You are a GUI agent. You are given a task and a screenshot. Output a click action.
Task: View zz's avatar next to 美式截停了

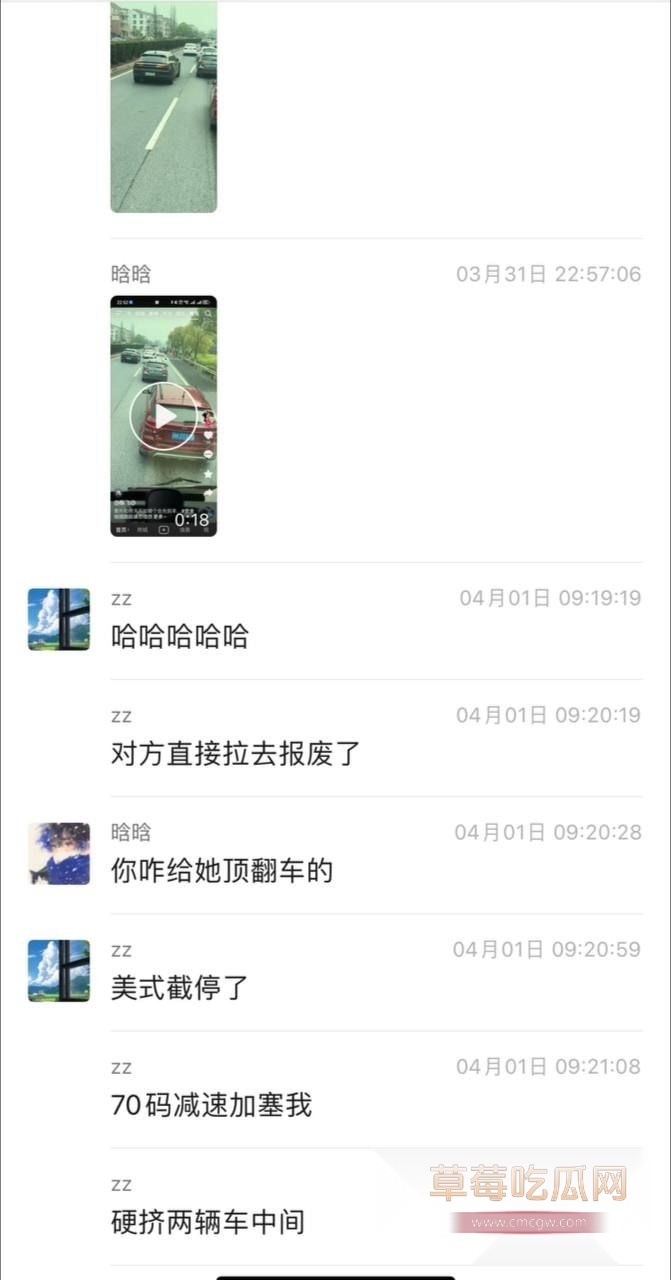[x=59, y=970]
